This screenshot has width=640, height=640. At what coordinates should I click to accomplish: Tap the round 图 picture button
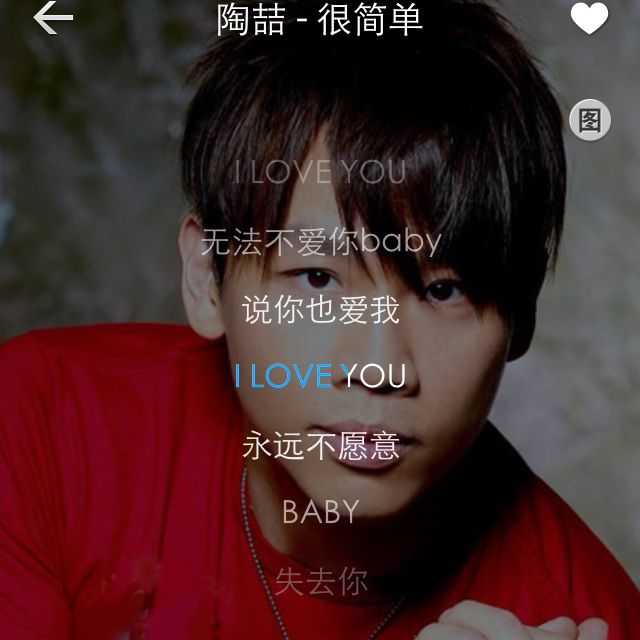590,121
